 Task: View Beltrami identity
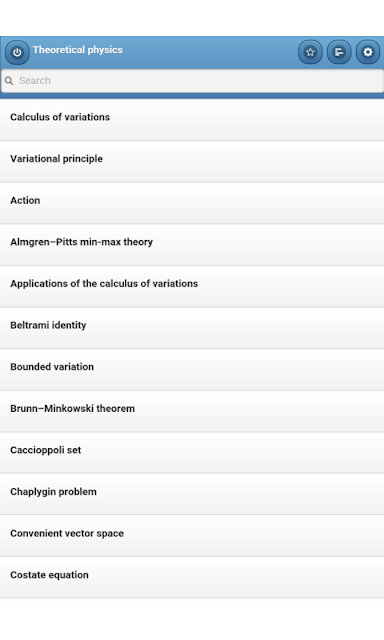[x=192, y=328]
